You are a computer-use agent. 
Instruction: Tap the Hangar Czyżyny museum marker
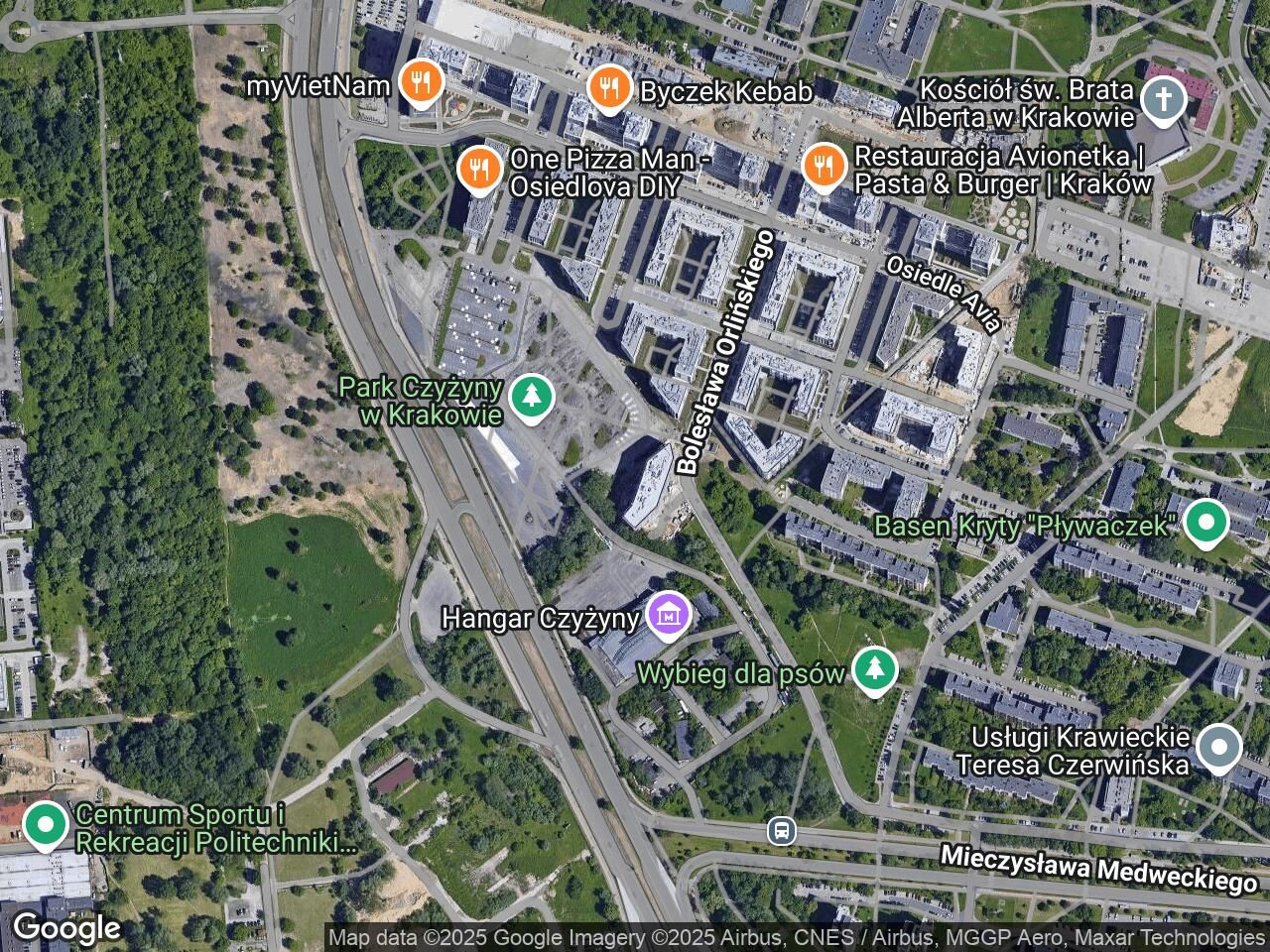(x=669, y=616)
